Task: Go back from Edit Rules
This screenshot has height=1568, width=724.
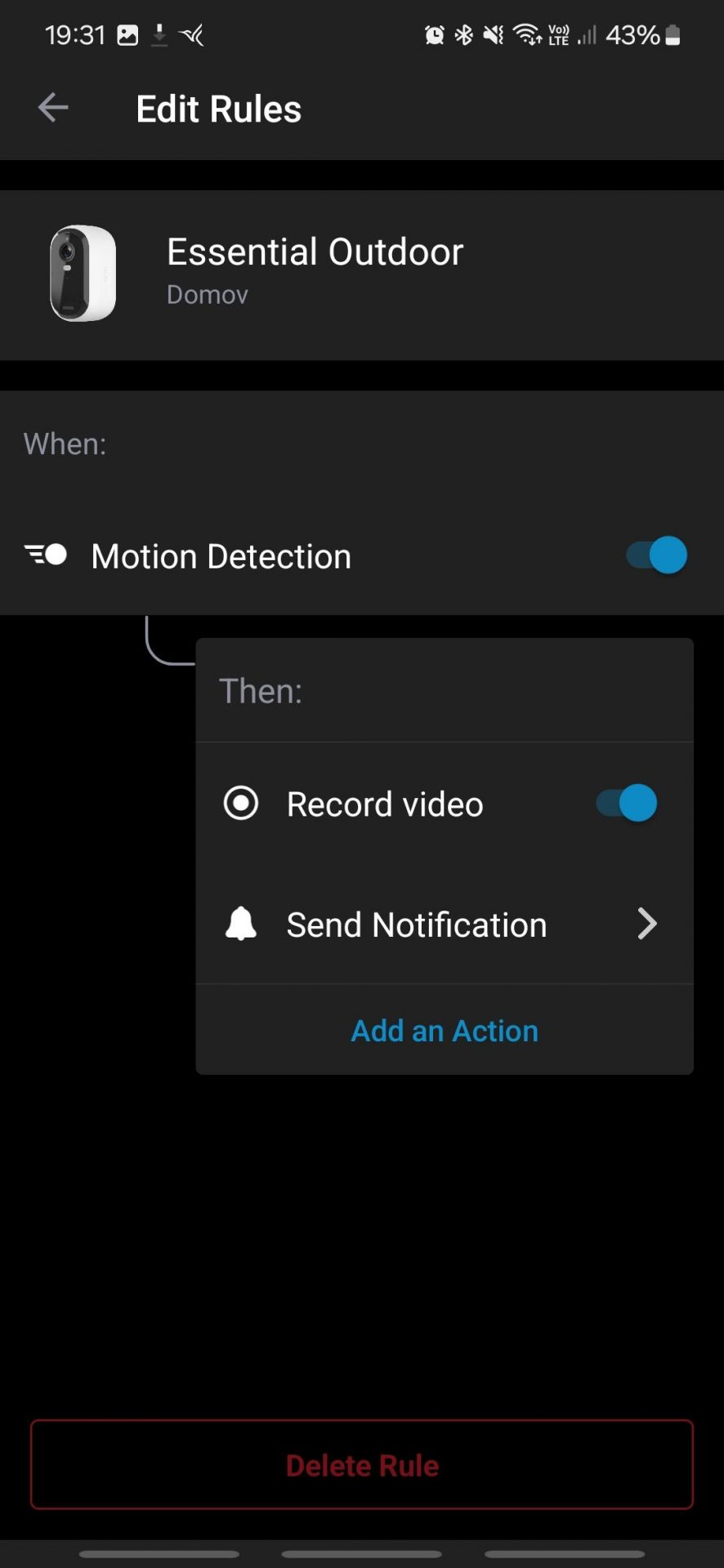Action: coord(53,108)
